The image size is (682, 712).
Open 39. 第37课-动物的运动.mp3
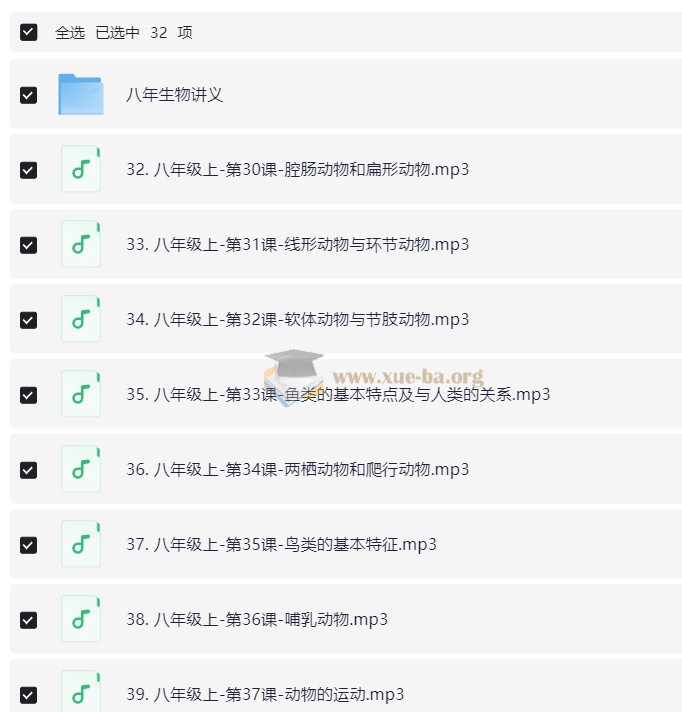(x=265, y=694)
